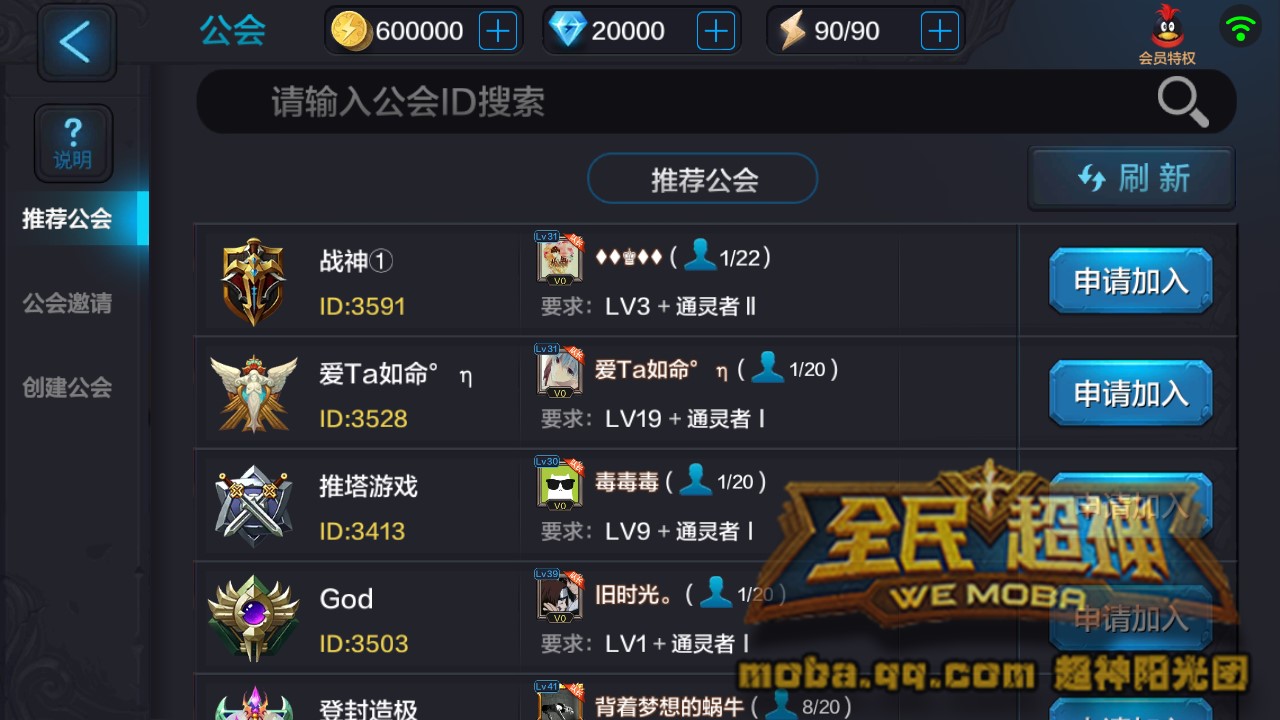Viewport: 1280px width, 720px height.
Task: Switch to 公会邀请 side tab
Action: click(68, 303)
